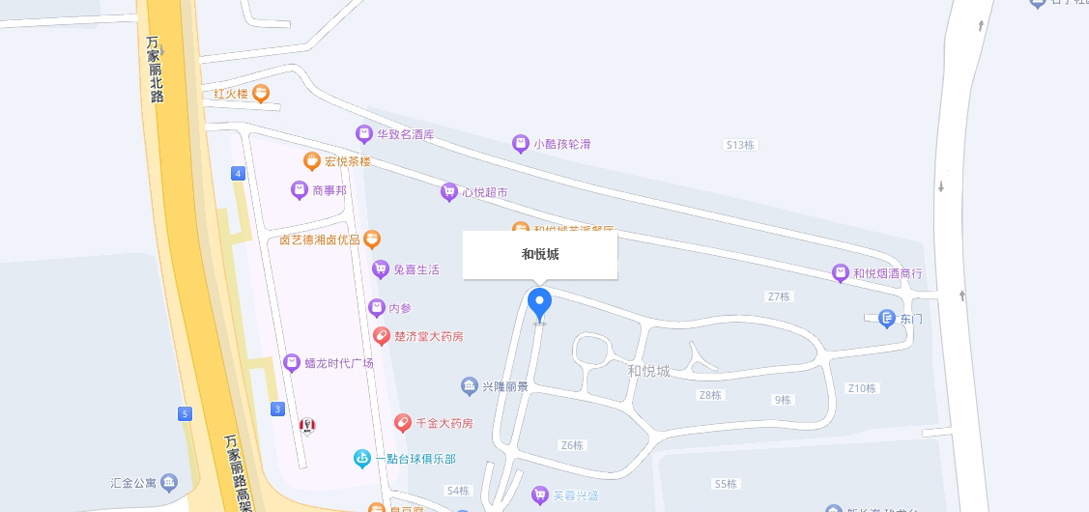Screen dimensions: 1089x512
Task: Tap the blue location pin for 和悦城
Action: [x=540, y=304]
